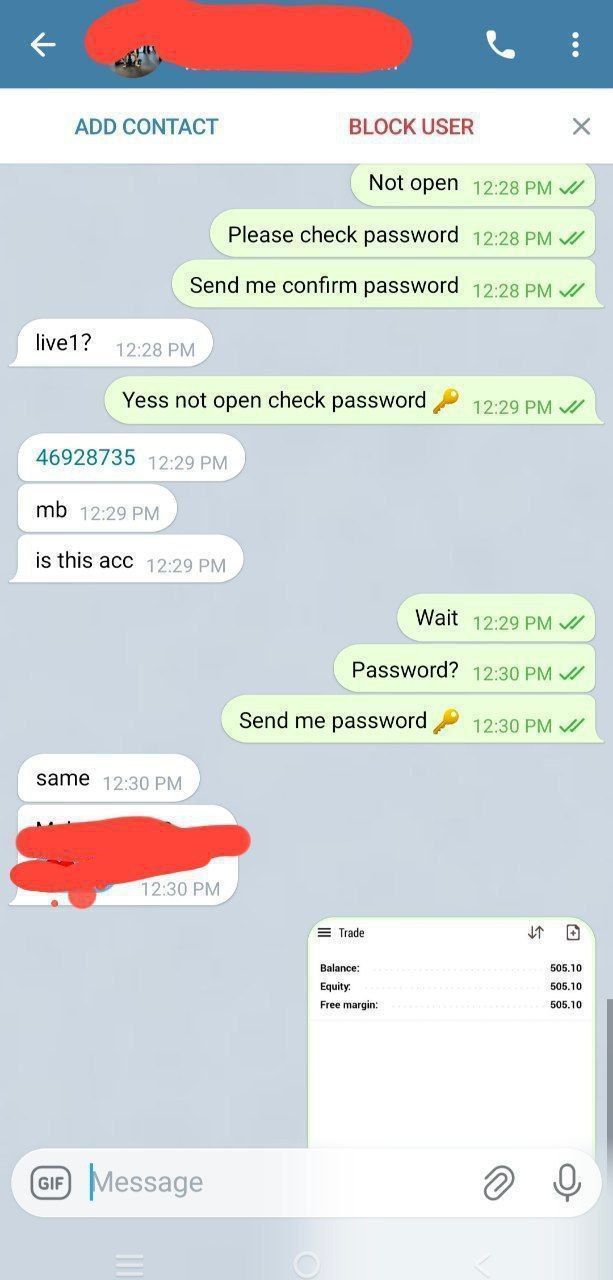Open the contact profile header

pos(250,45)
